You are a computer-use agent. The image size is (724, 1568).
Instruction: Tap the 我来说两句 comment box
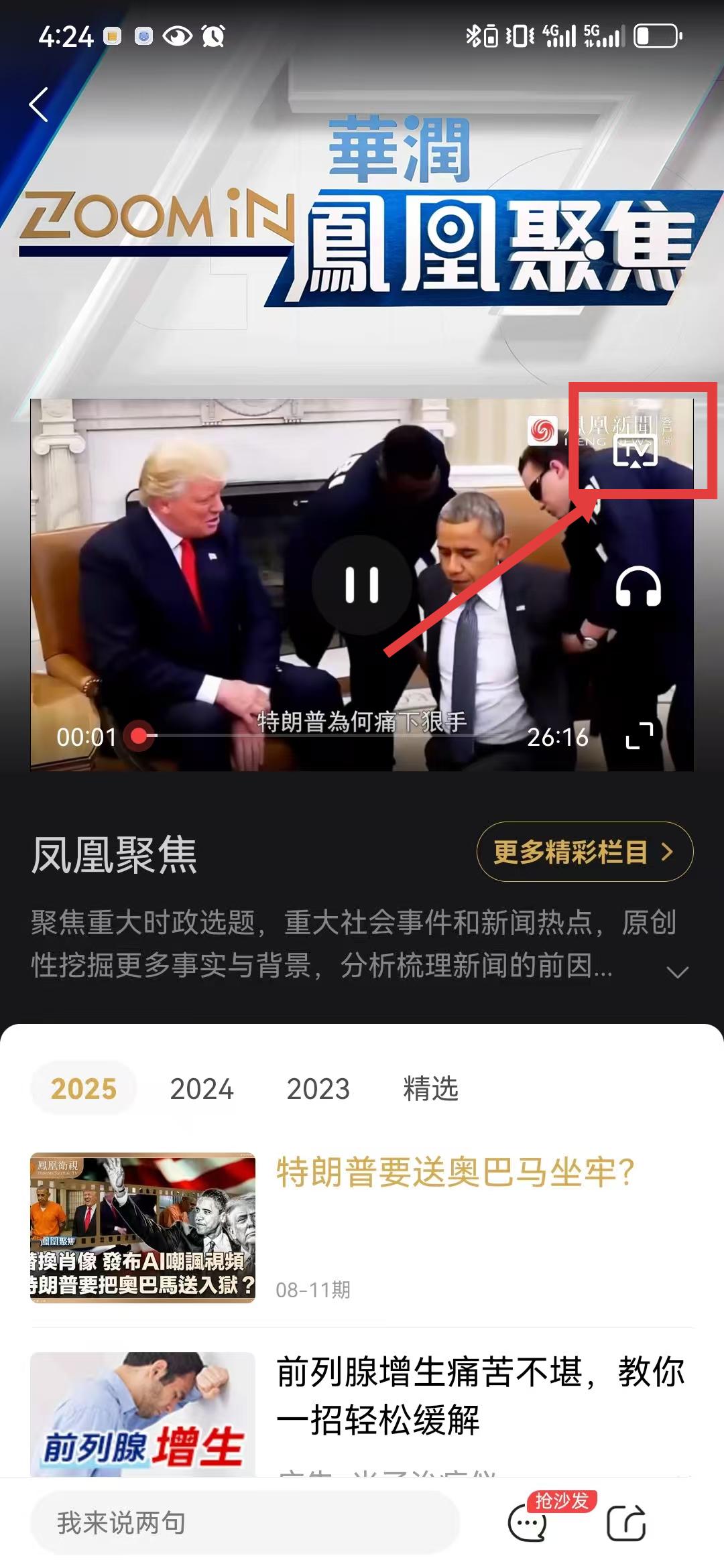245,1522
